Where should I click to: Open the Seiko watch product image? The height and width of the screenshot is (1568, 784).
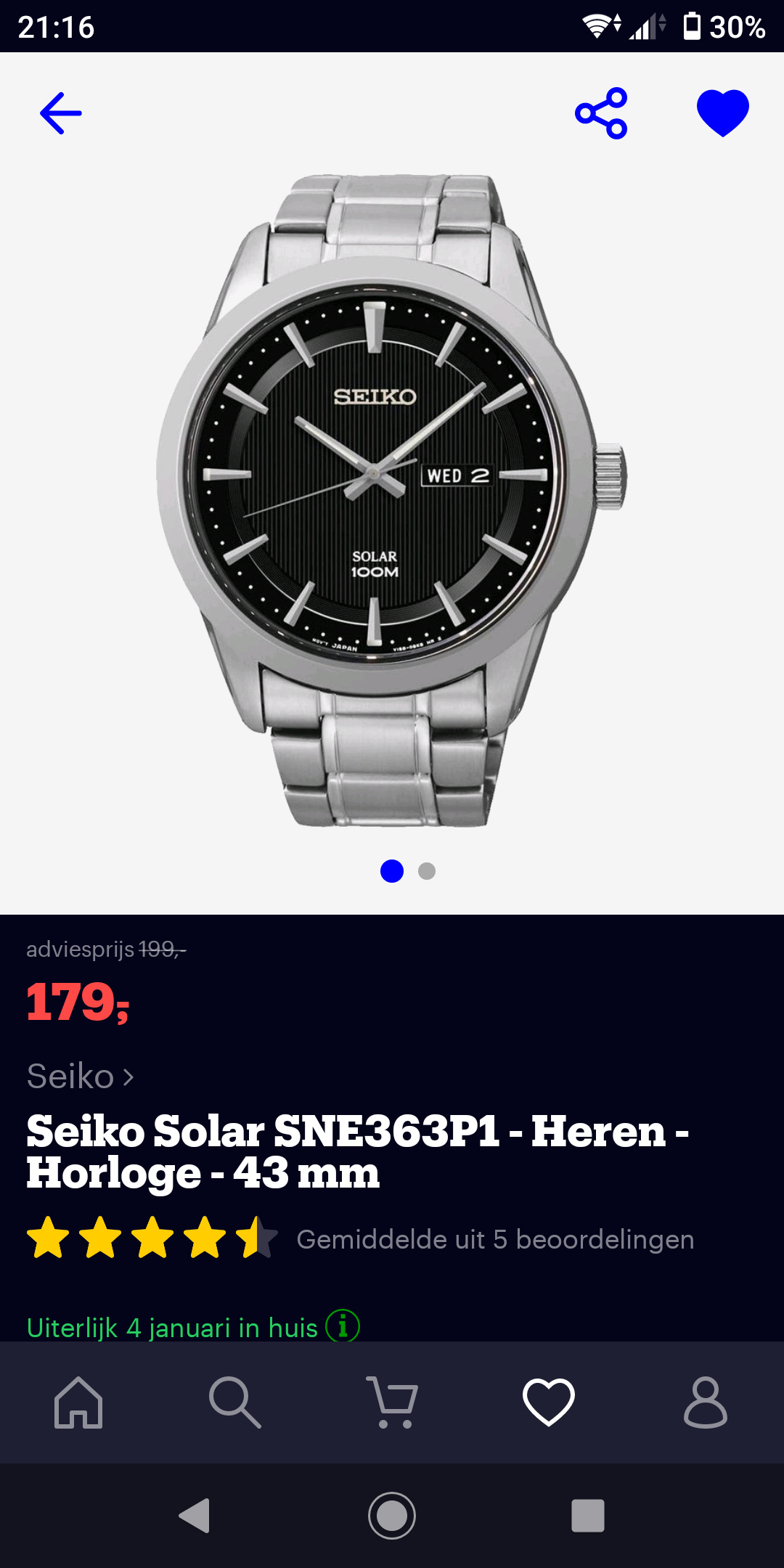point(392,501)
